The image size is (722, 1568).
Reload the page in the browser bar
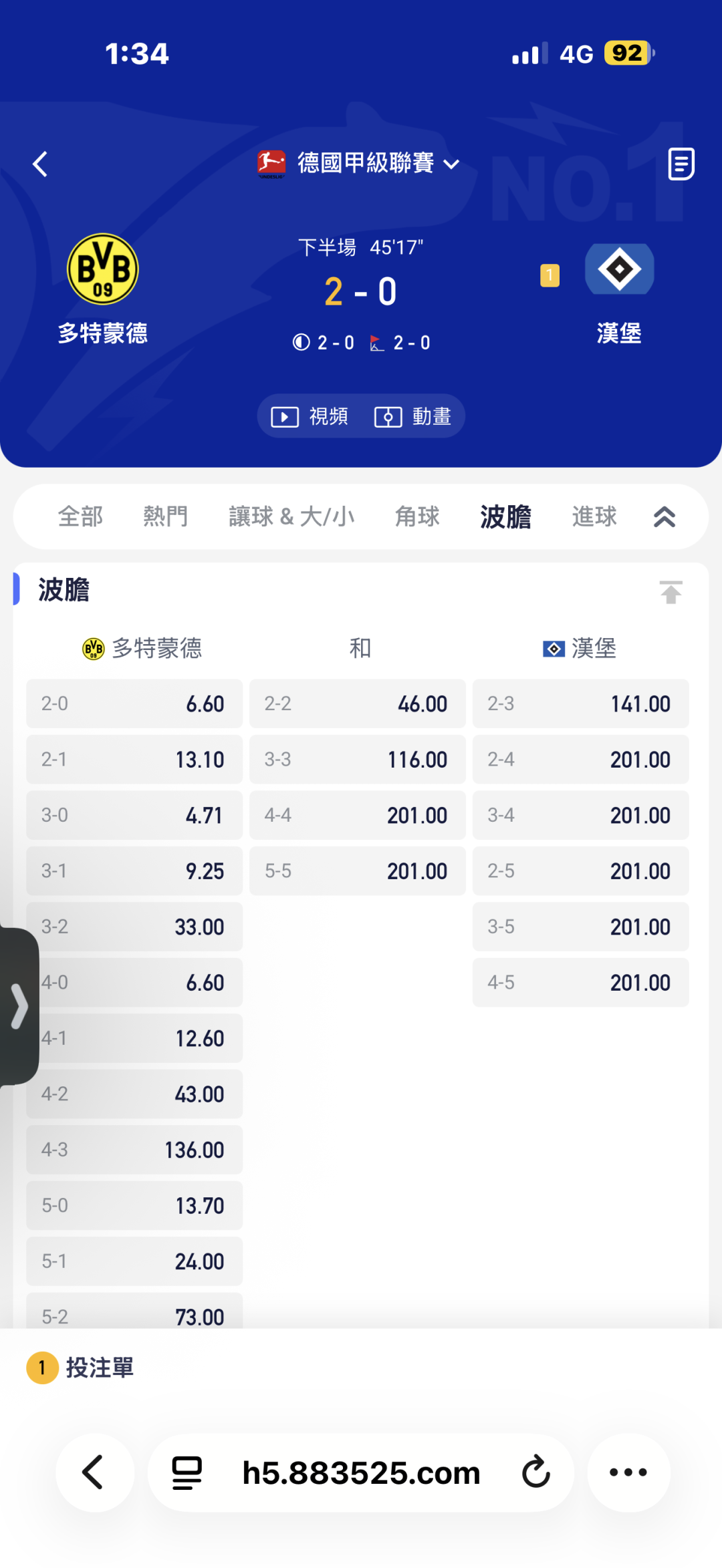pyautogui.click(x=535, y=1472)
